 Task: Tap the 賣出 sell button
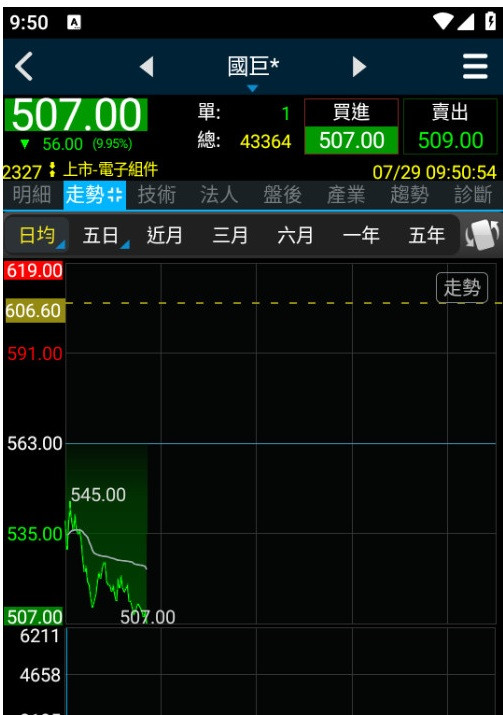(x=450, y=126)
